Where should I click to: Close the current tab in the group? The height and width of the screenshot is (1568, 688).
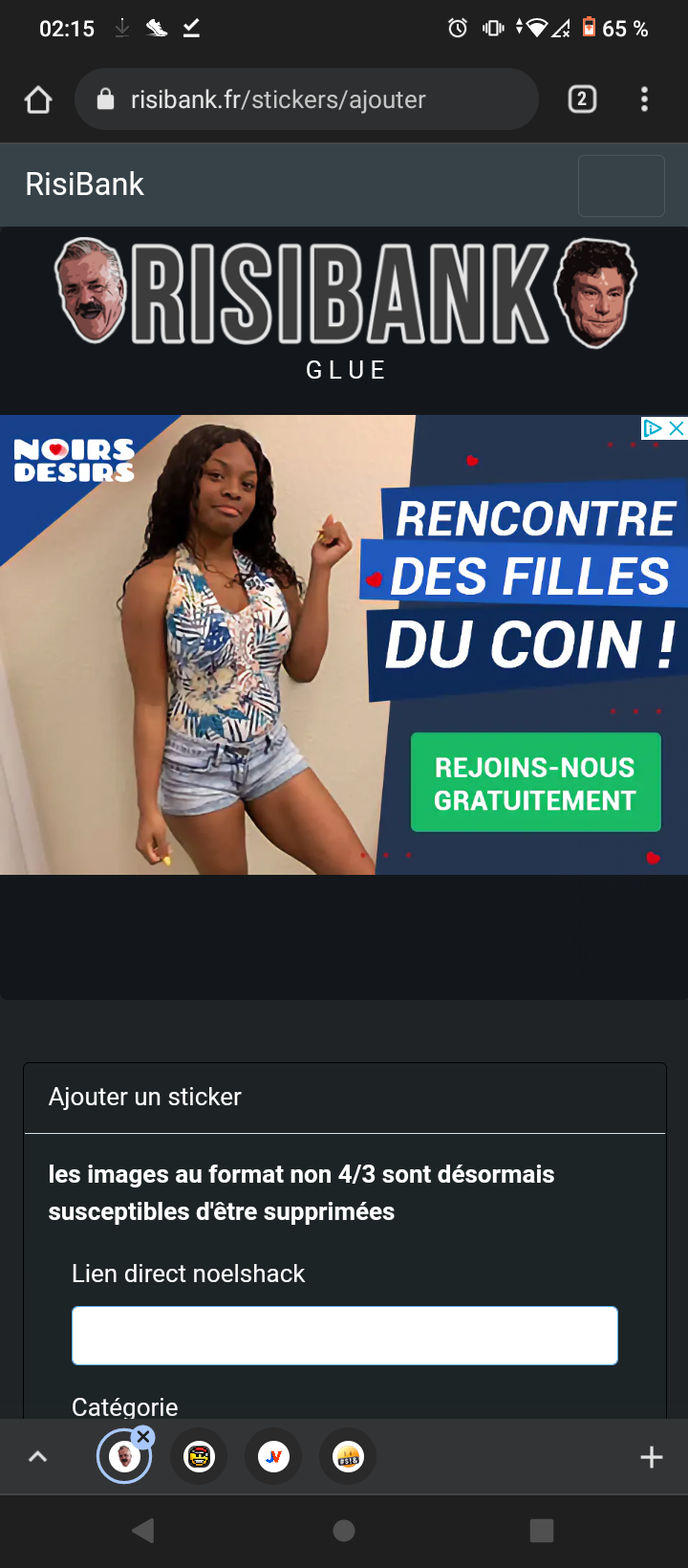(x=143, y=1436)
